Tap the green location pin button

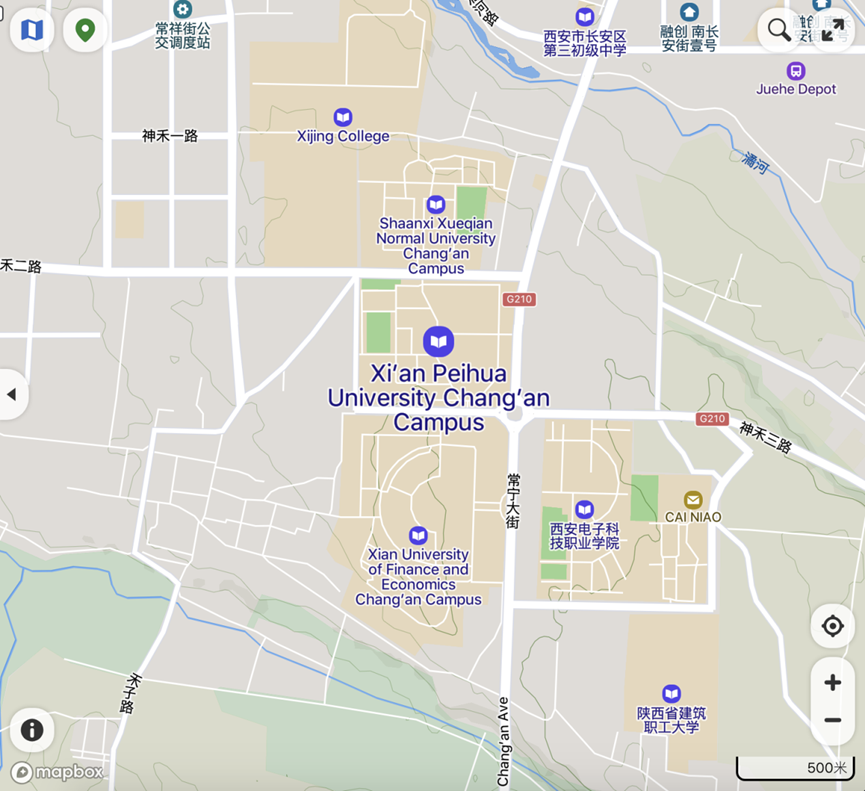click(x=85, y=30)
